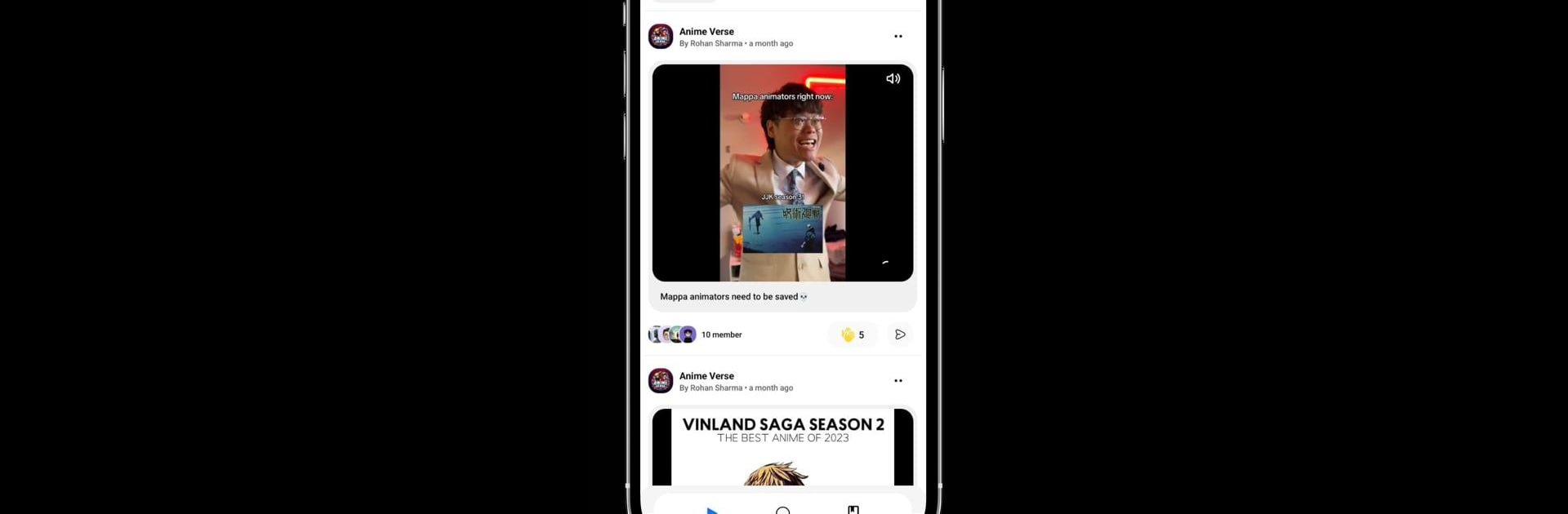Open Anime Verse community from the Vinland Saga post header
1568x514 pixels.
click(x=706, y=376)
